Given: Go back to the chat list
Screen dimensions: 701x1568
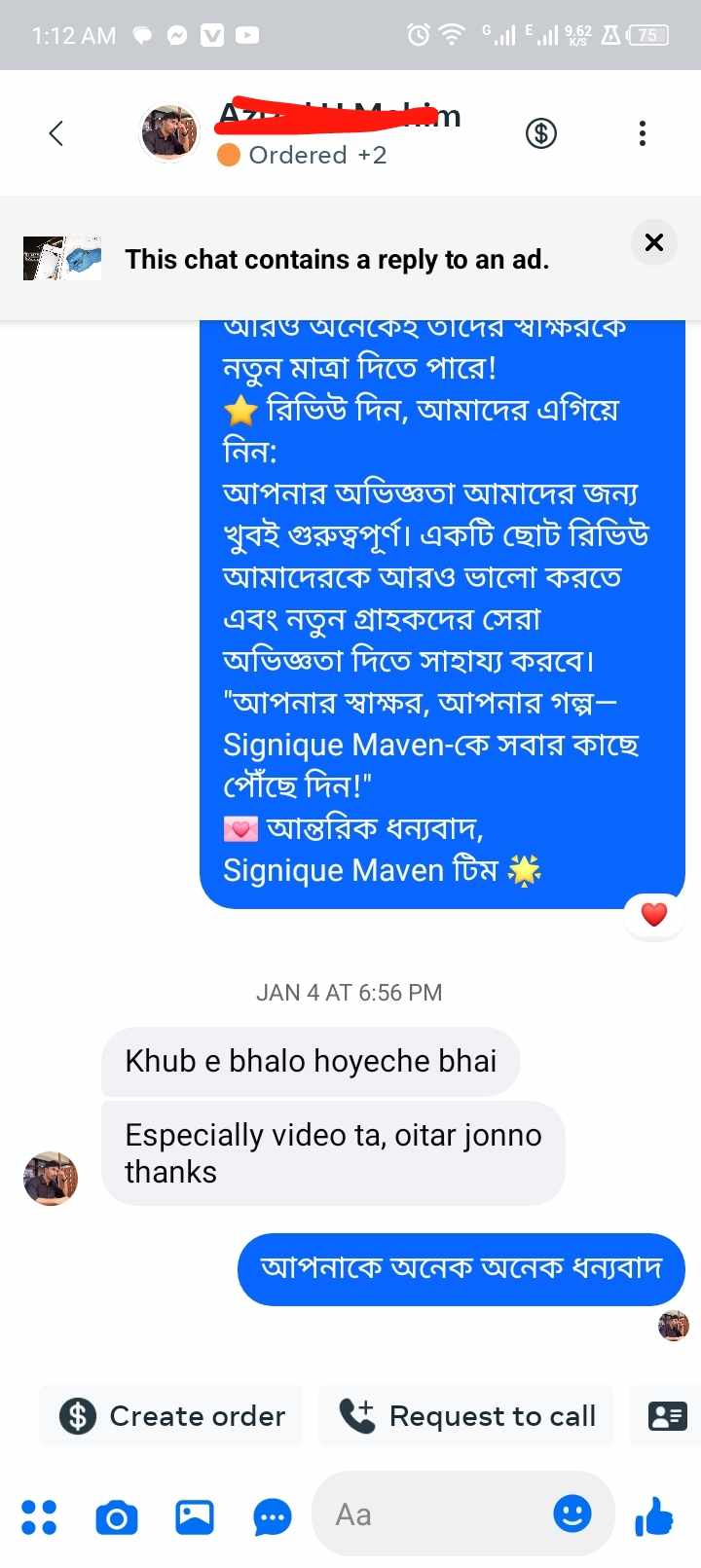Looking at the screenshot, I should pyautogui.click(x=56, y=133).
